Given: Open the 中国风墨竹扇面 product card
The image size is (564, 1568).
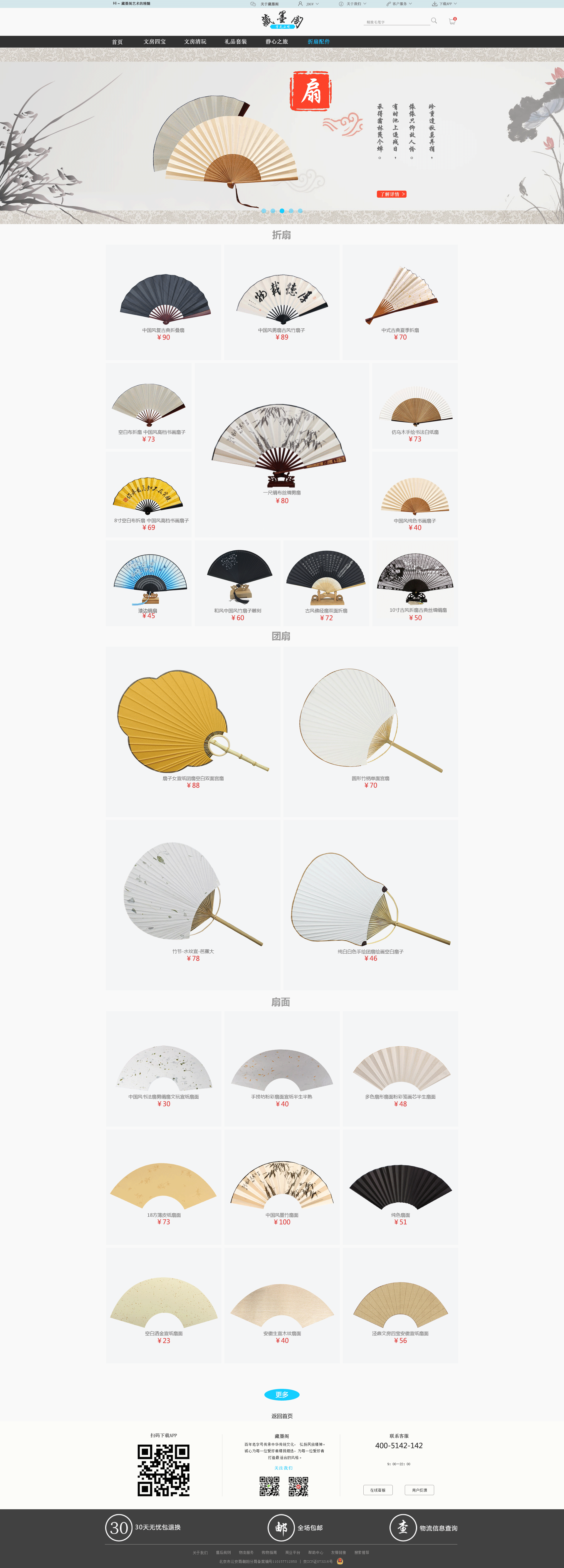Looking at the screenshot, I should pos(281,1187).
